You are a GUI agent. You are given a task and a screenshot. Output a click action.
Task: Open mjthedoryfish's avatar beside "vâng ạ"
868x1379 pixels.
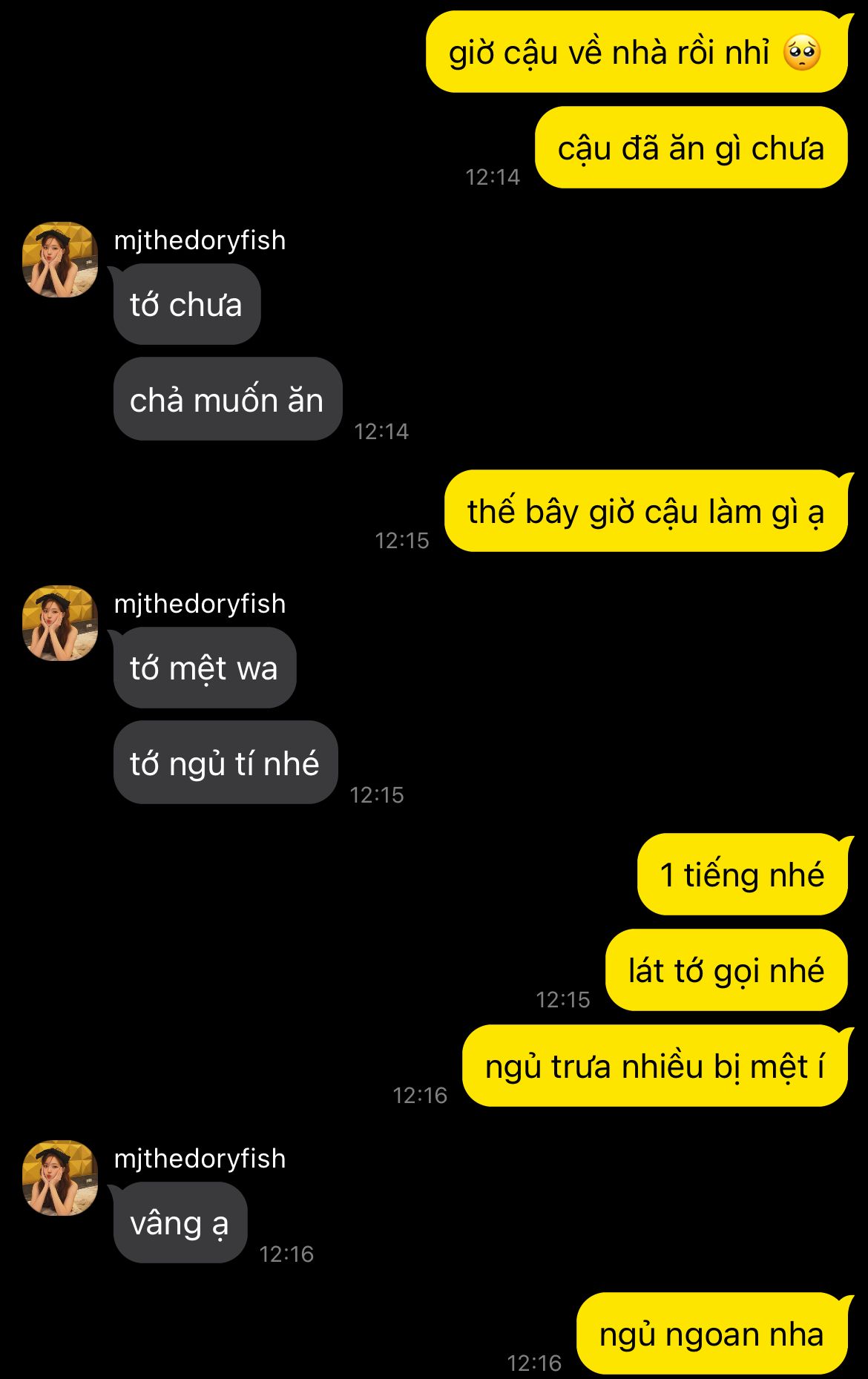(x=60, y=1178)
